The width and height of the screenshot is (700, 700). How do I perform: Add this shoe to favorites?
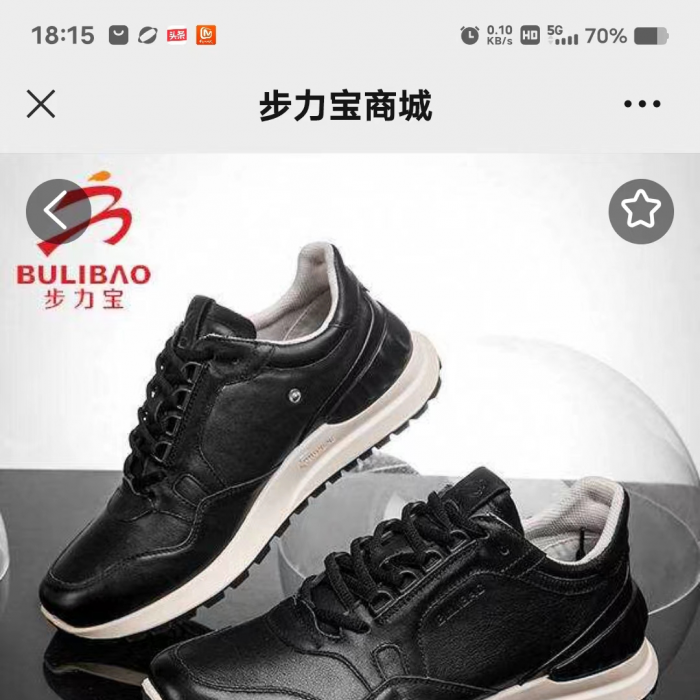coord(641,211)
